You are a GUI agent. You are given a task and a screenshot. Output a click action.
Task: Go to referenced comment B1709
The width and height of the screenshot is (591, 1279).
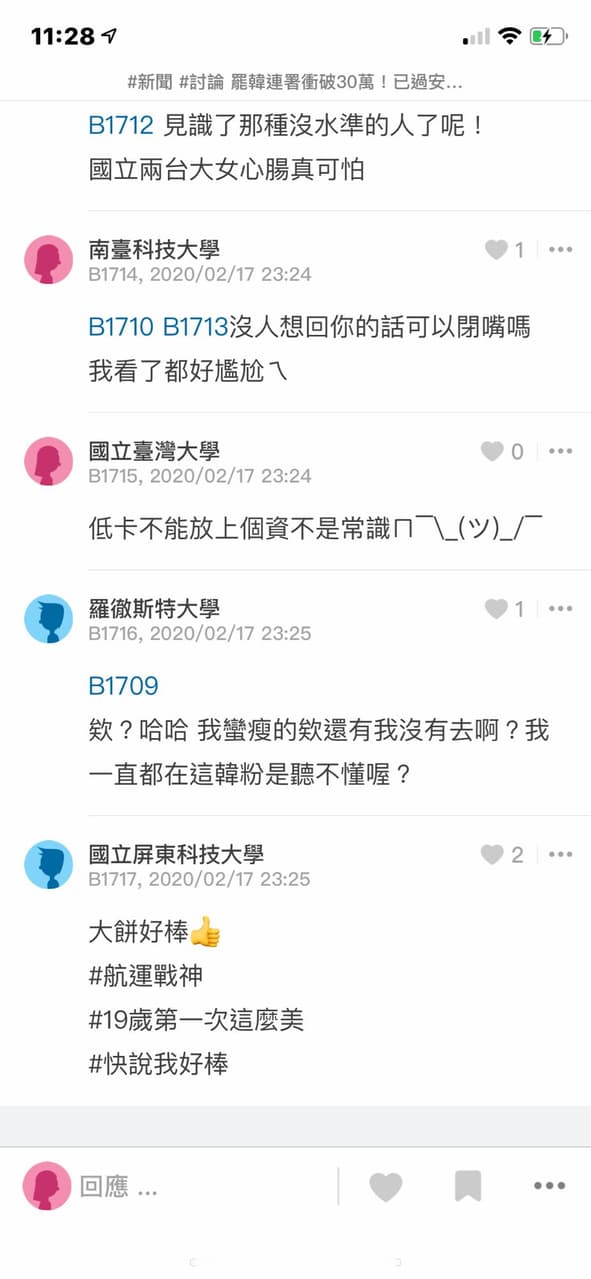click(123, 686)
